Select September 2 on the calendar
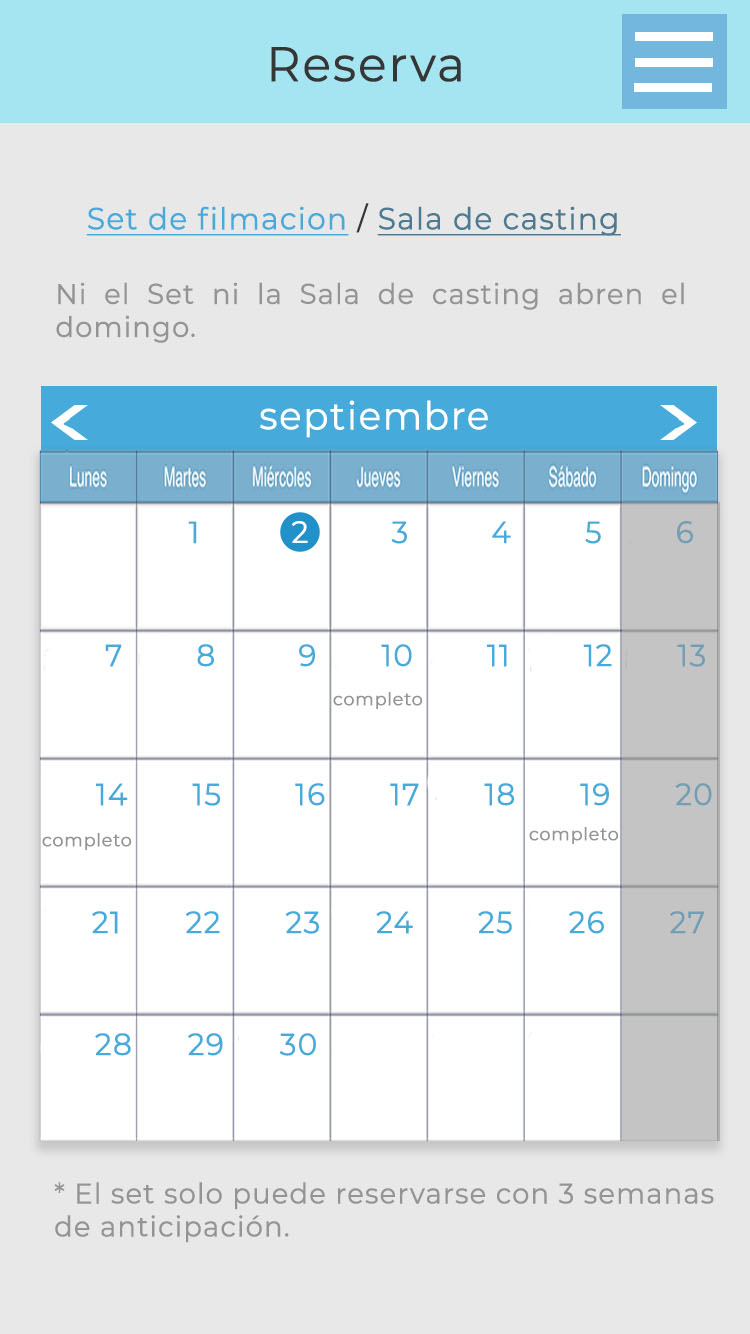This screenshot has width=750, height=1334. coord(300,533)
